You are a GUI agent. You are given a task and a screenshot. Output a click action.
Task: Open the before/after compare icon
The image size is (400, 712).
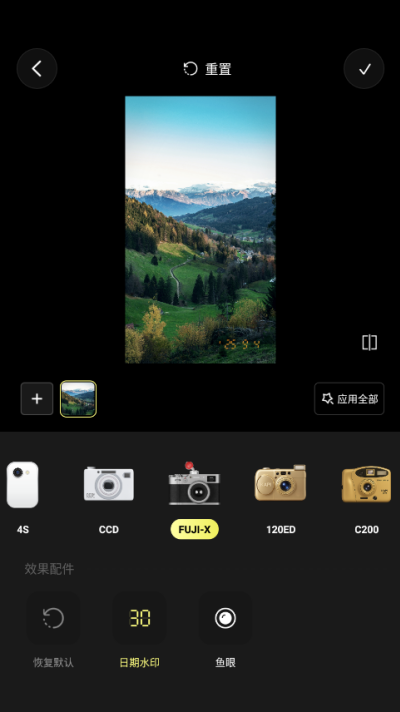[x=370, y=342]
